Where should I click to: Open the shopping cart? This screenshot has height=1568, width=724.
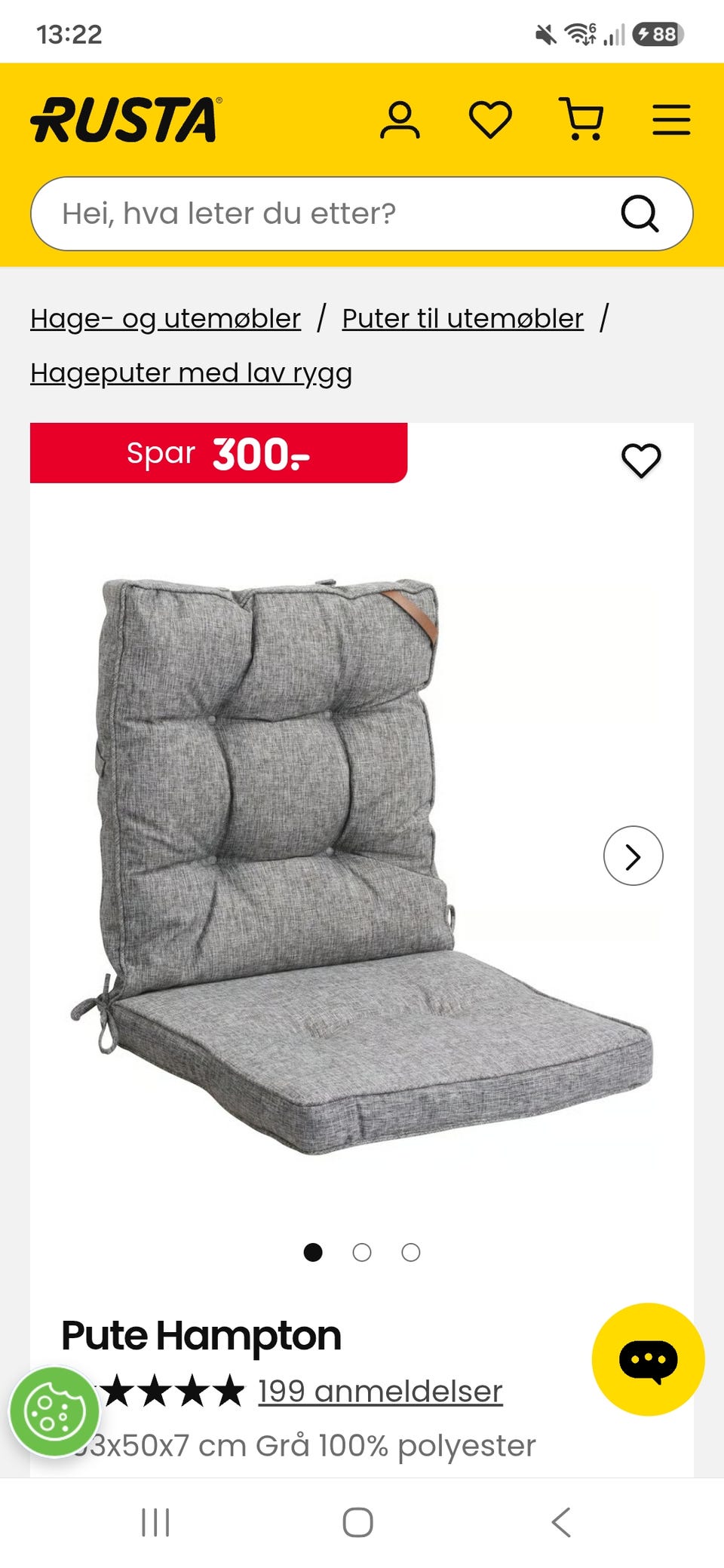pyautogui.click(x=581, y=119)
